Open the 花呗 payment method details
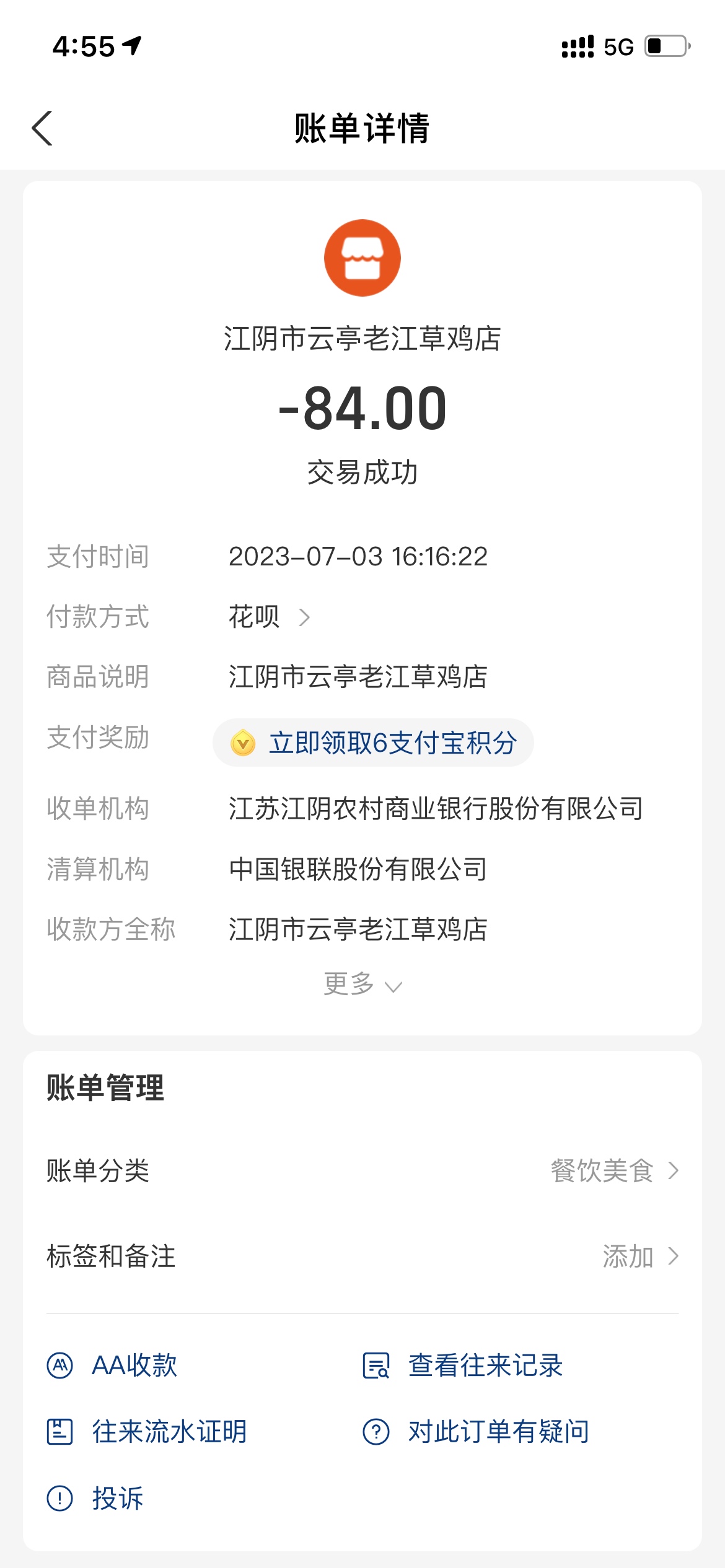The height and width of the screenshot is (1568, 725). pyautogui.click(x=269, y=617)
